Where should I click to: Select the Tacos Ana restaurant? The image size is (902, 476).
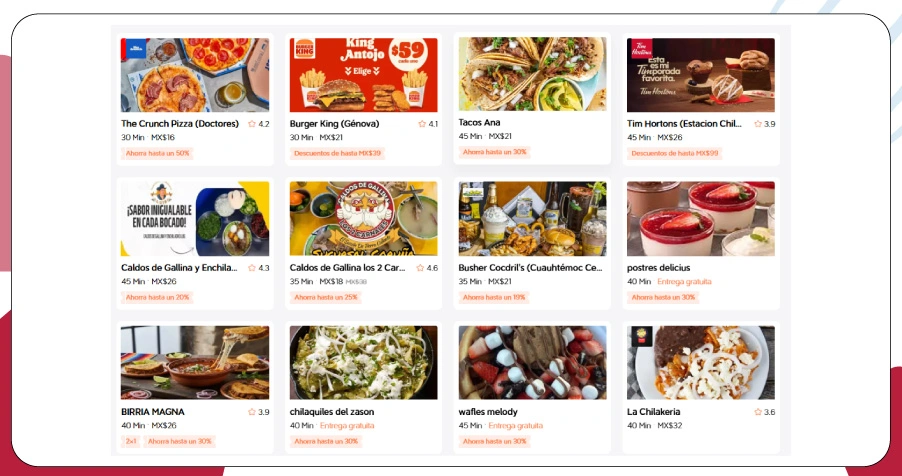[x=532, y=75]
